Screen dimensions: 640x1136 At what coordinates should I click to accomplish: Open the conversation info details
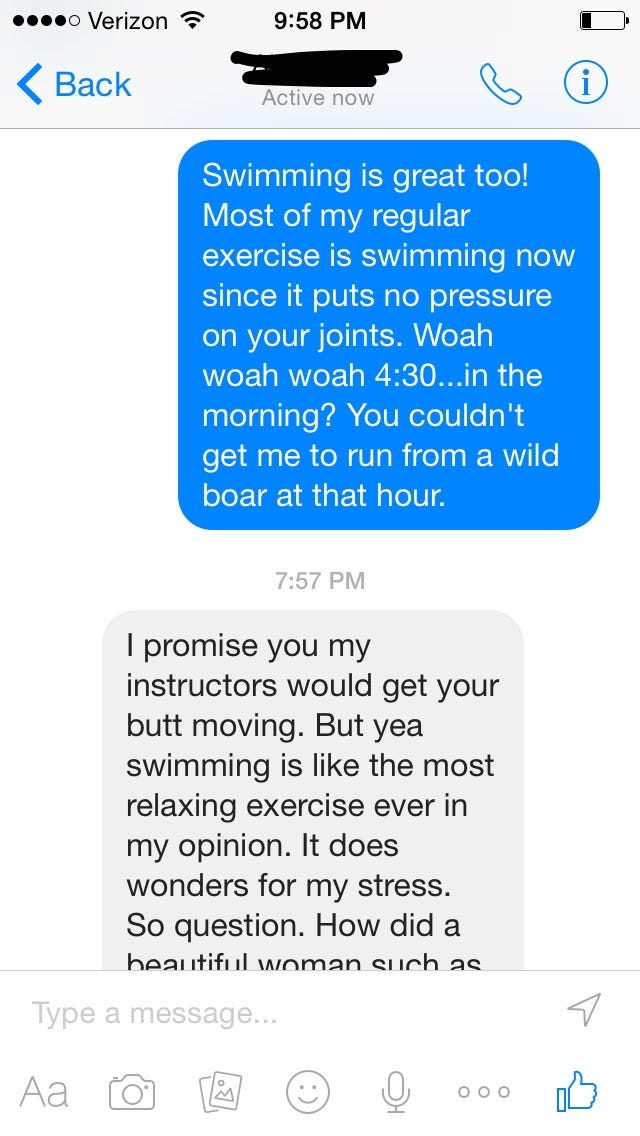point(586,85)
